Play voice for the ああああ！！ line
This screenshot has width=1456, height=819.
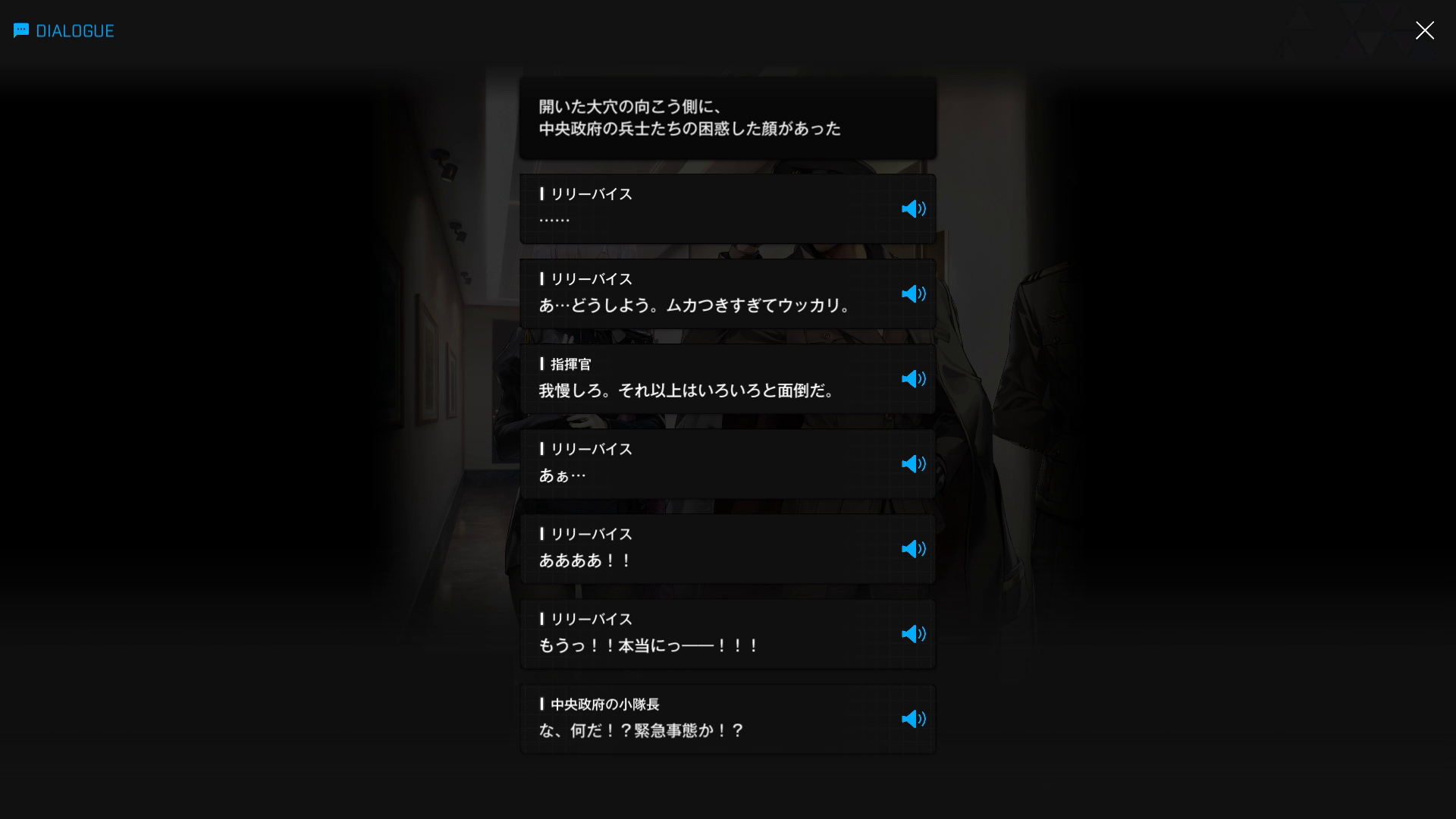(x=913, y=548)
